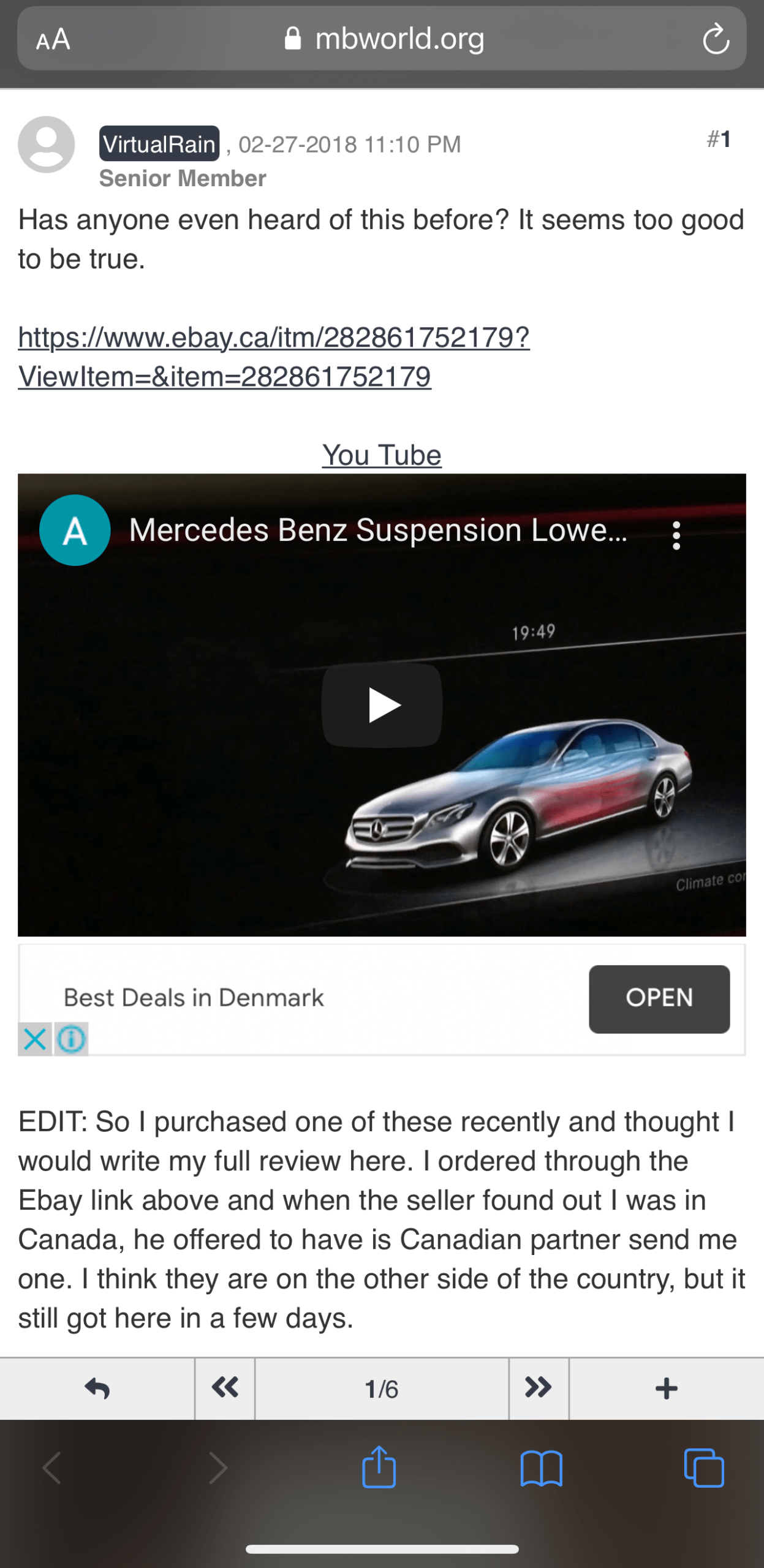Open the 1/6 page selector
Image resolution: width=764 pixels, height=1568 pixels.
point(381,1389)
